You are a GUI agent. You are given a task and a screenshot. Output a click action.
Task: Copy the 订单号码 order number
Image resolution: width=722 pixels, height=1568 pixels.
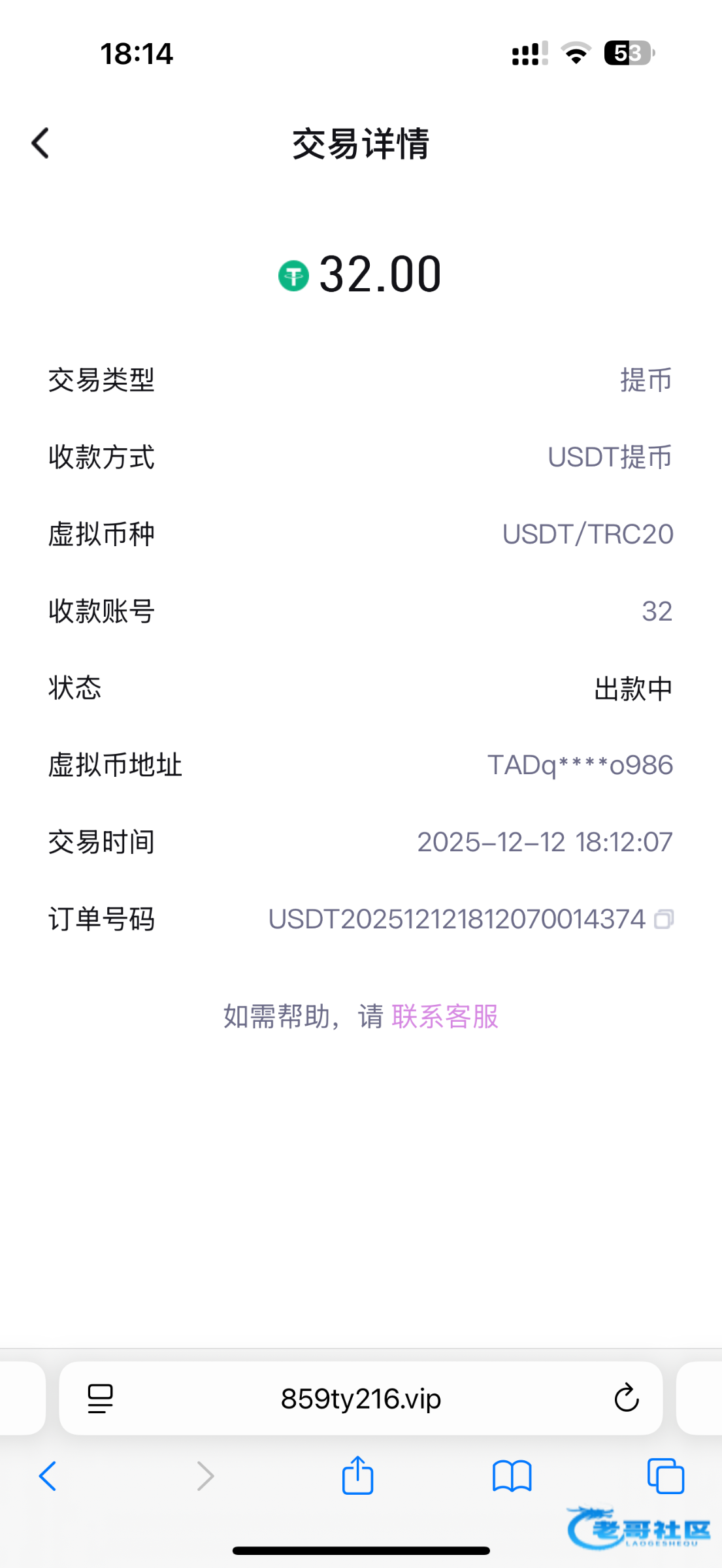664,919
